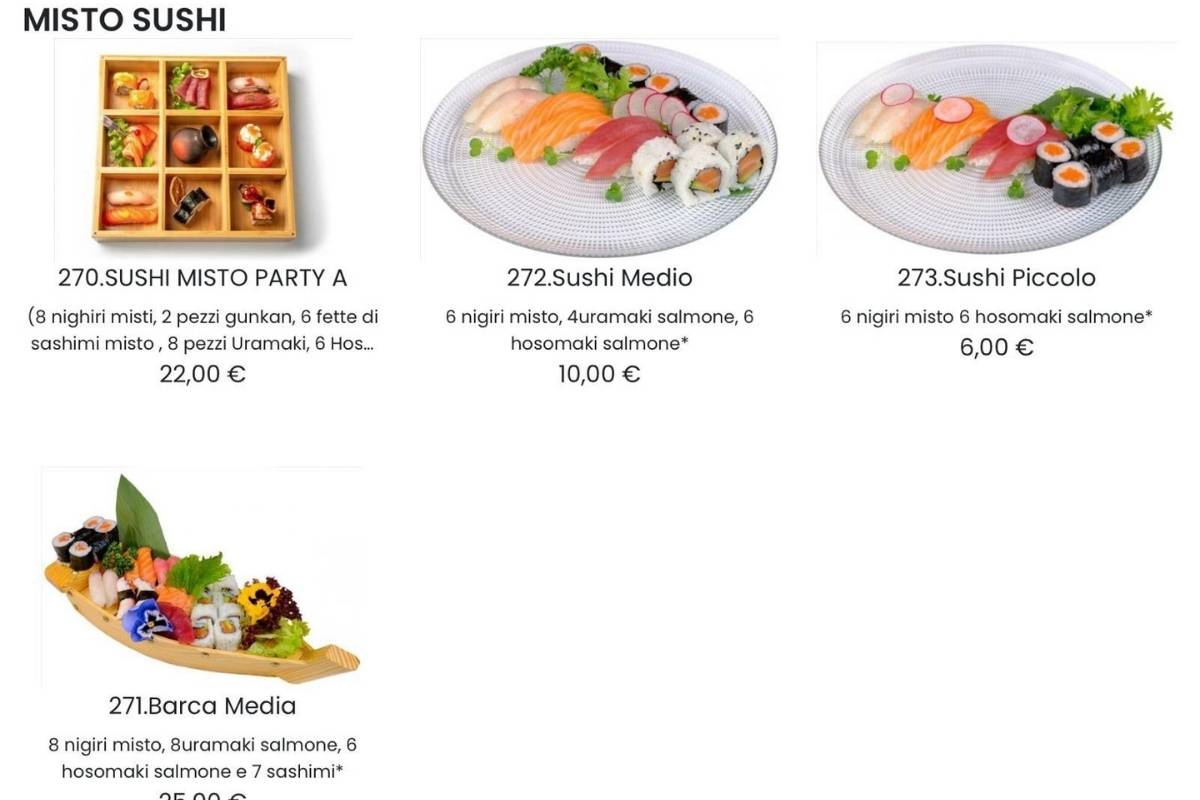Viewport: 1200px width, 800px height.
Task: Open the 271.Barca Media item
Action: 202,705
